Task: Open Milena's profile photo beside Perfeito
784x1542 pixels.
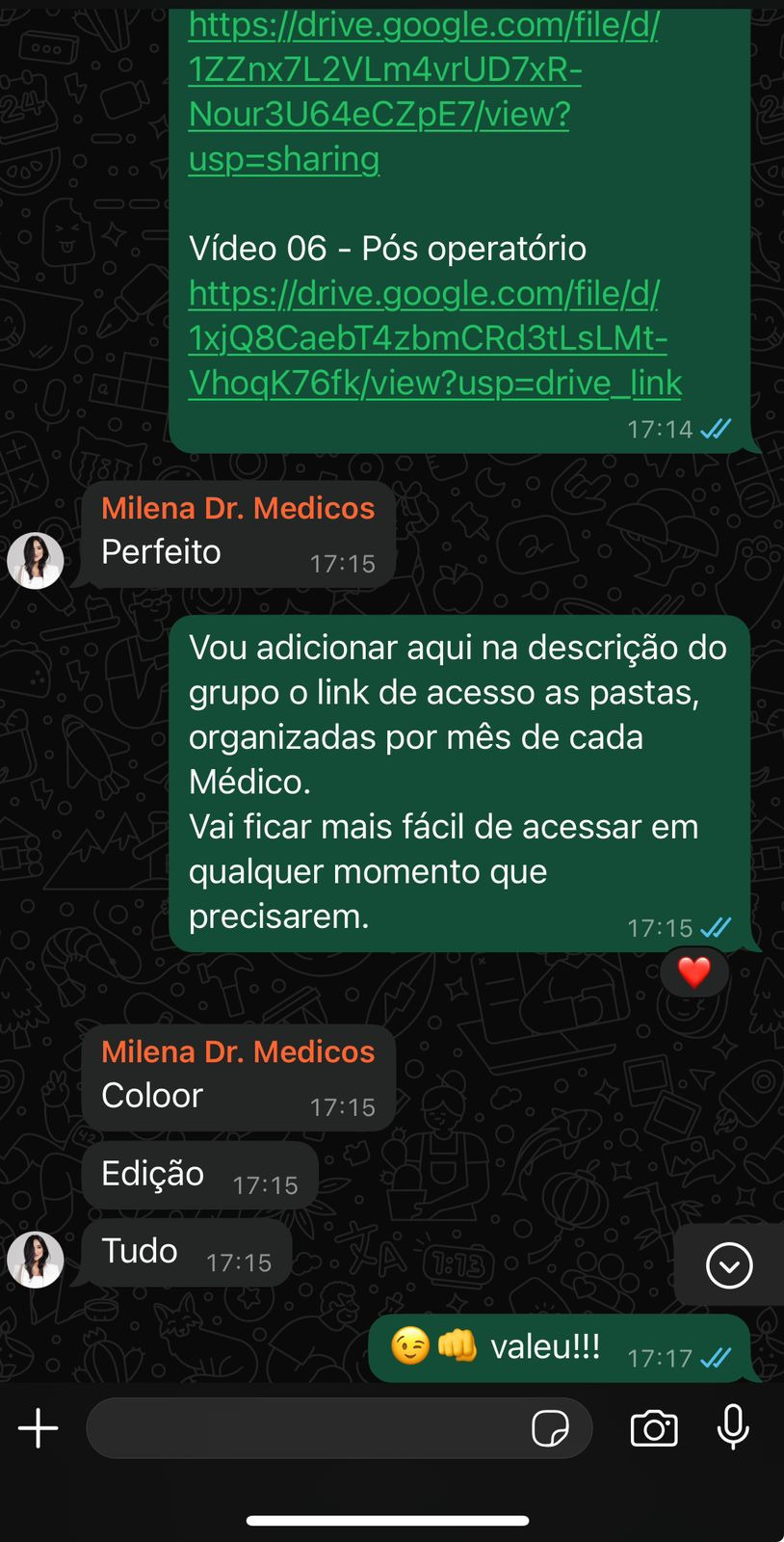Action: pos(36,559)
